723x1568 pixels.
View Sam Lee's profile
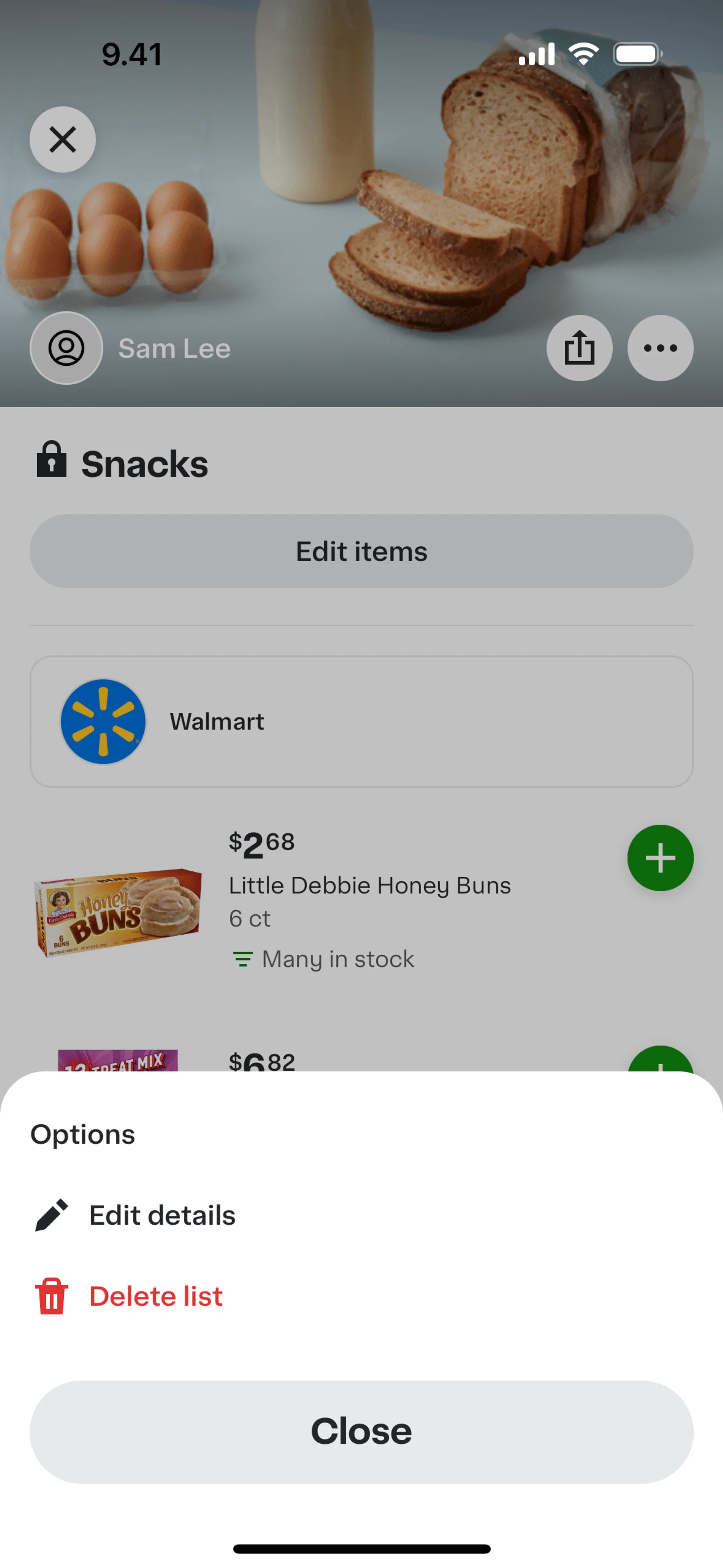click(x=67, y=348)
